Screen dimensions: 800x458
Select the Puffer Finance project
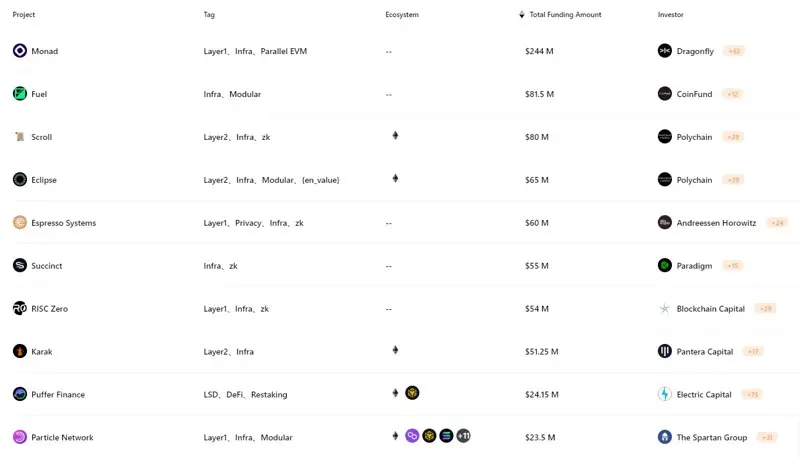point(58,395)
